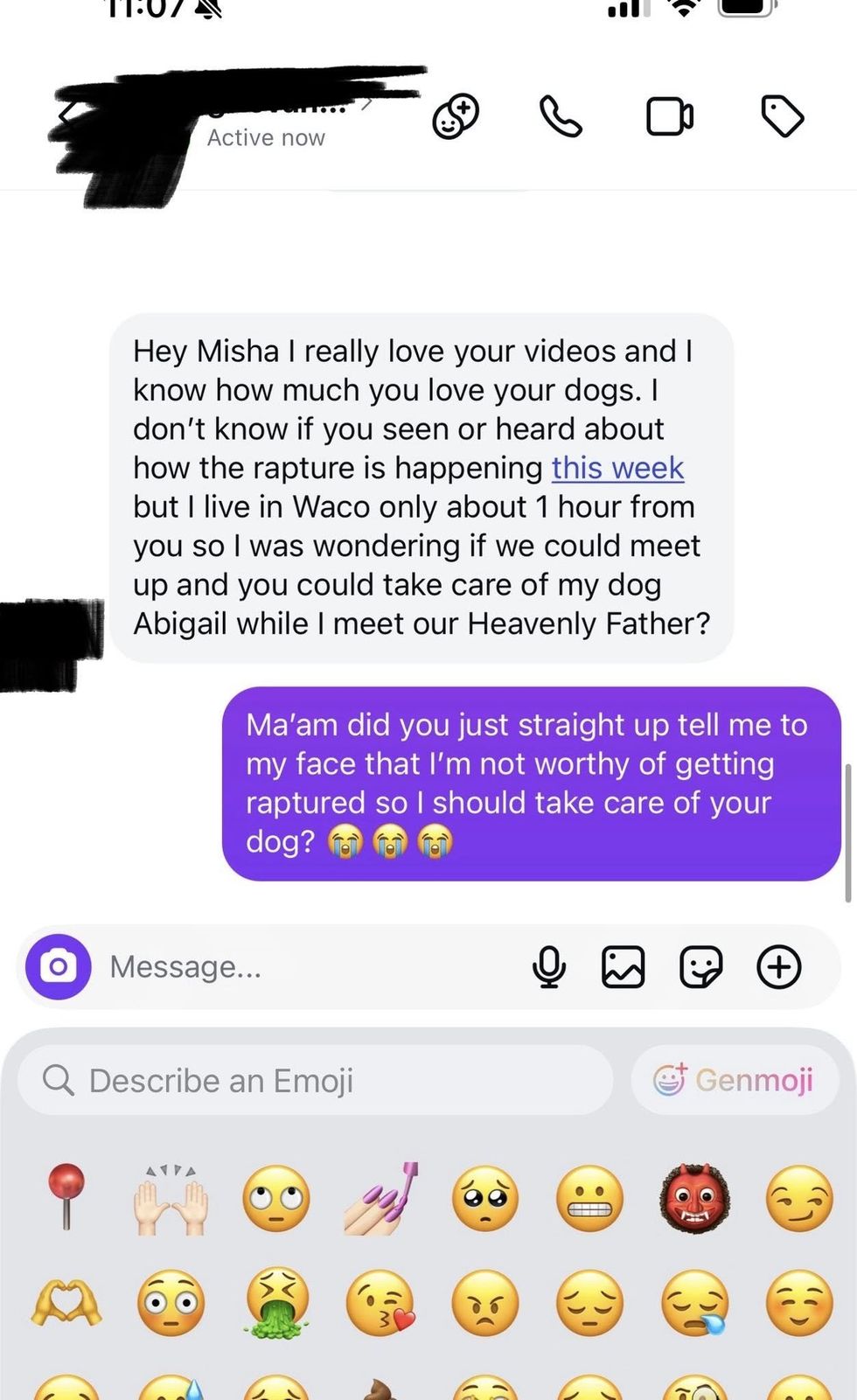The height and width of the screenshot is (1400, 857).
Task: Insert the heart hands emoji
Action: point(66,1303)
